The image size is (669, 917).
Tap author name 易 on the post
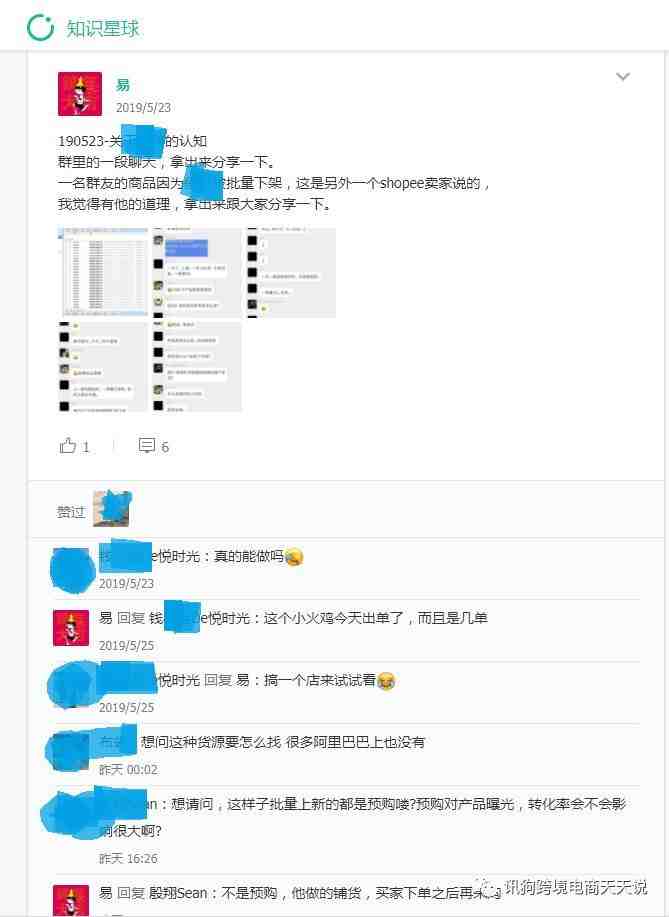(123, 85)
